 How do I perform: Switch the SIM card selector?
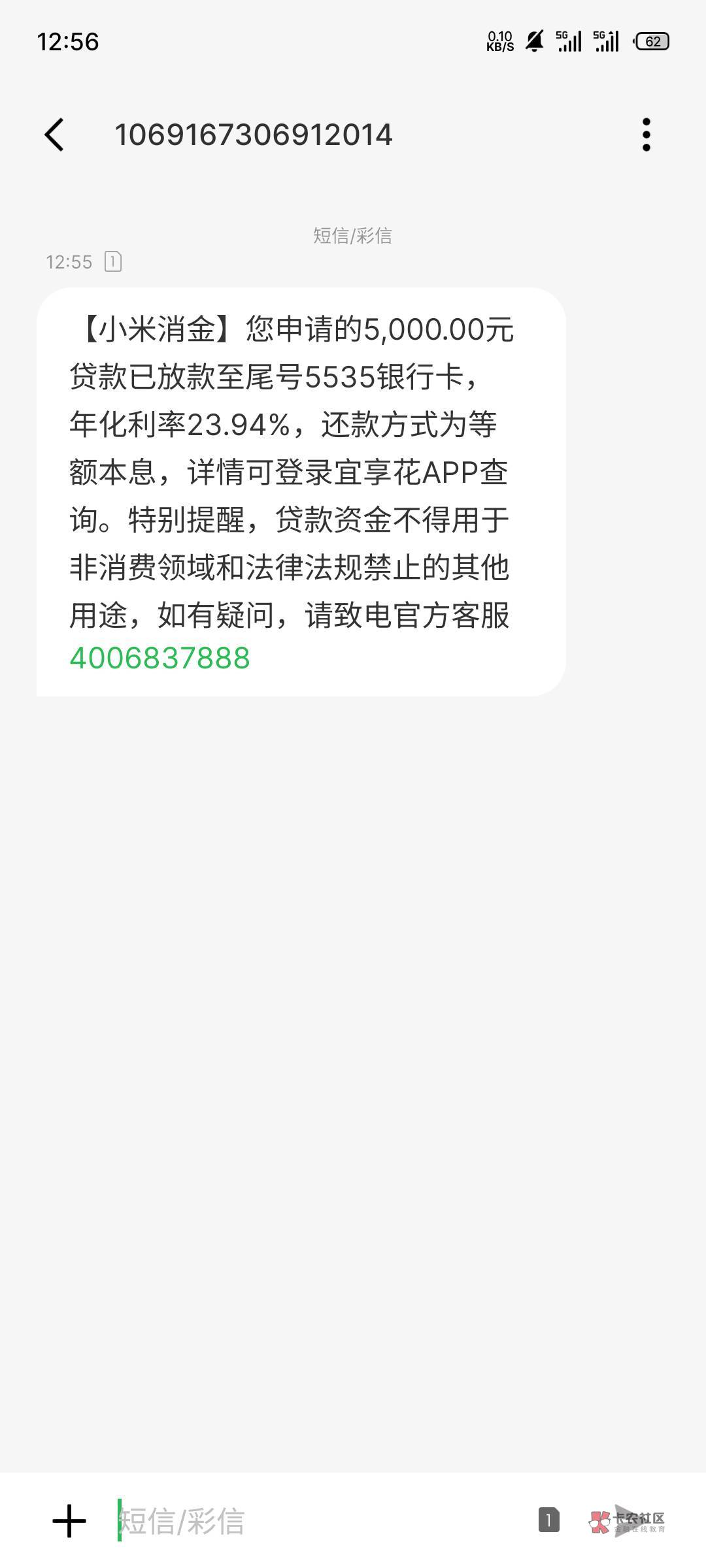tap(548, 1520)
